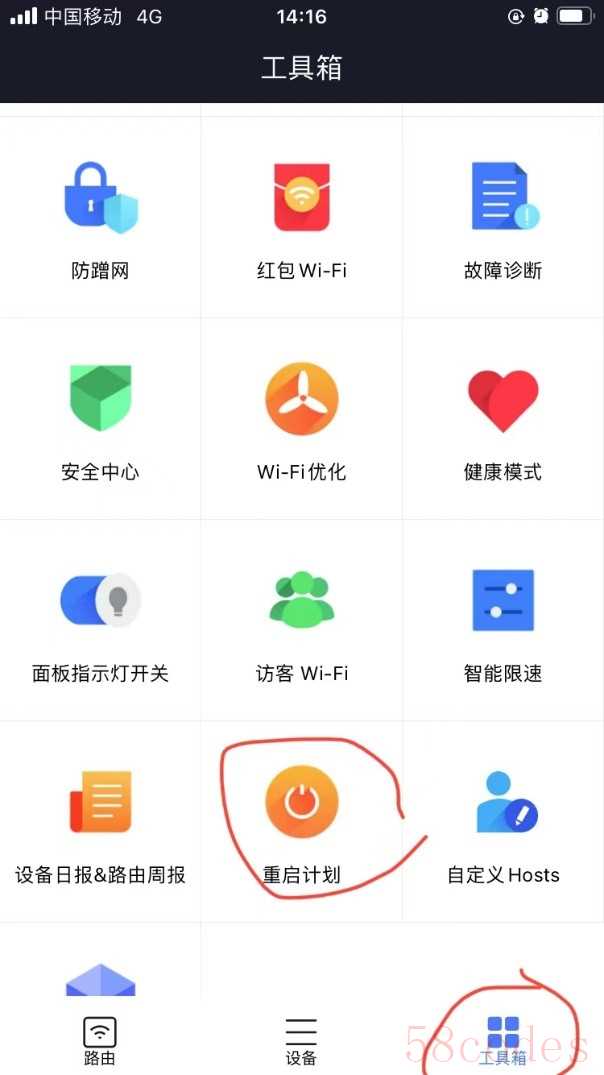Open the 防蹭网 tool

[x=100, y=220]
